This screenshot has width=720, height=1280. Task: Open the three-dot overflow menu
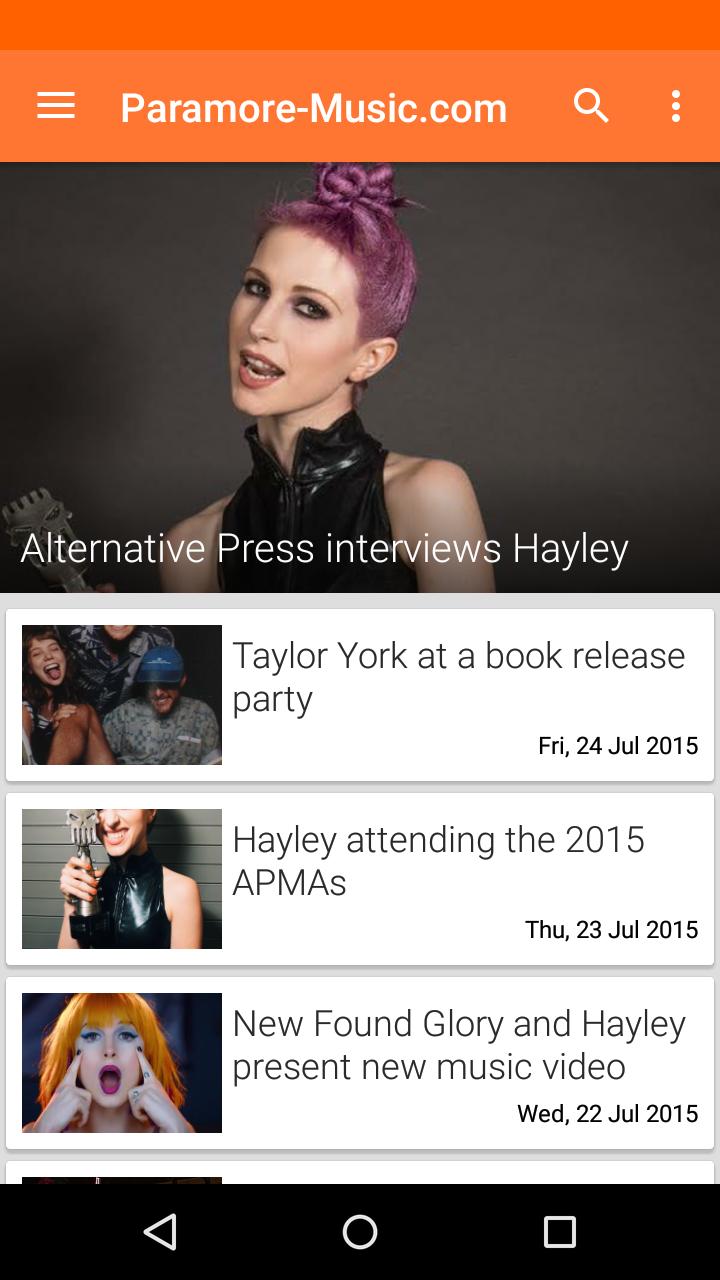pos(675,106)
